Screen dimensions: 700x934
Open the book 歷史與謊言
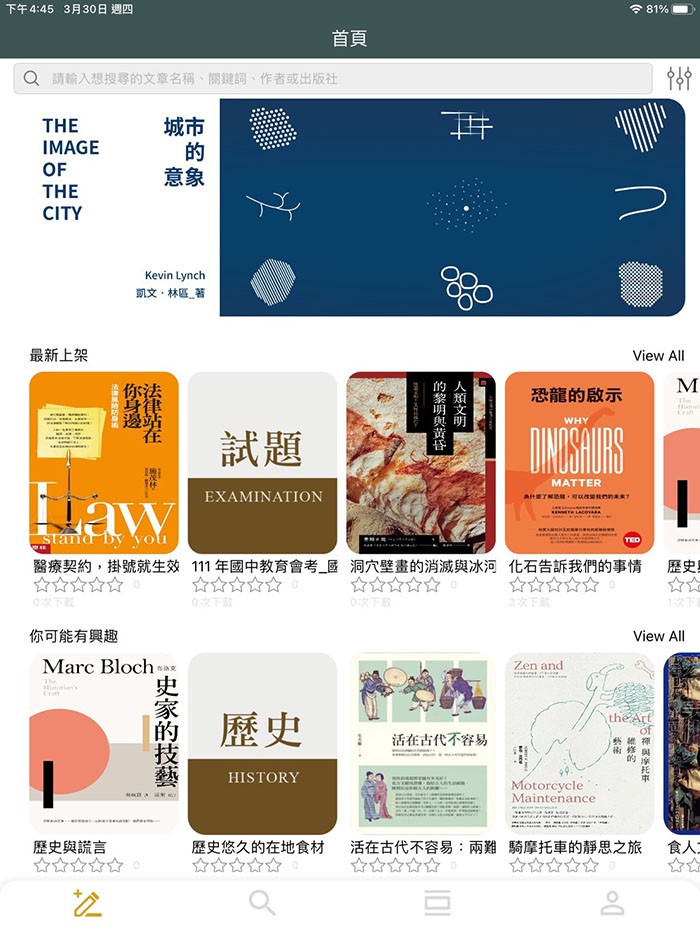104,743
